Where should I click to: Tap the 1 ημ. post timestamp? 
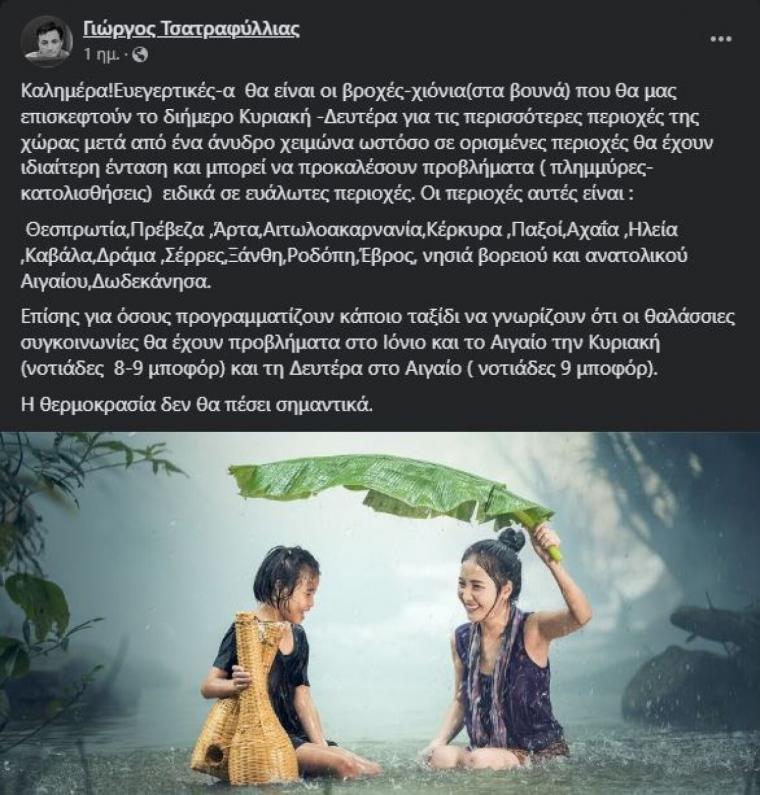(x=104, y=53)
